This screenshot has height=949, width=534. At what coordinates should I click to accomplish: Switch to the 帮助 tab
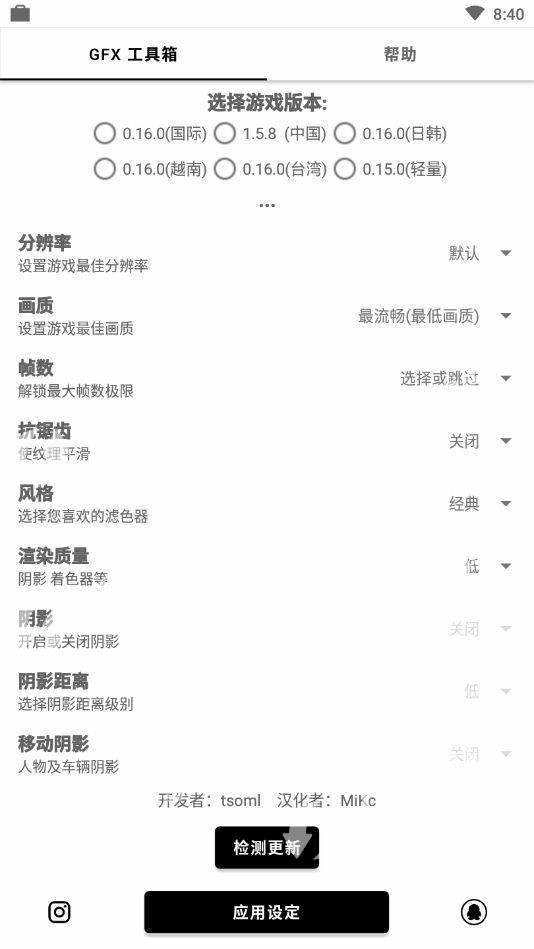point(400,54)
